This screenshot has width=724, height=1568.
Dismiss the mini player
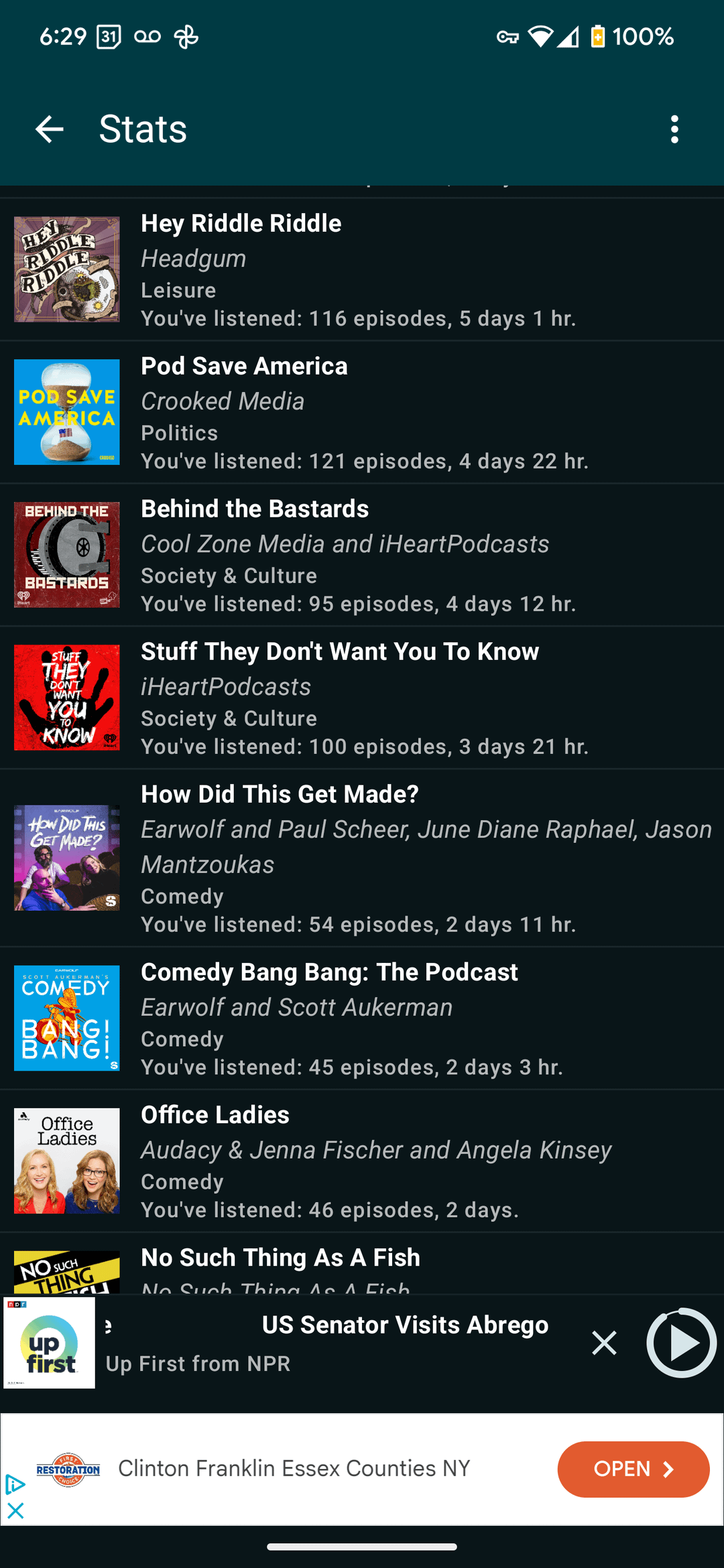coord(604,1343)
